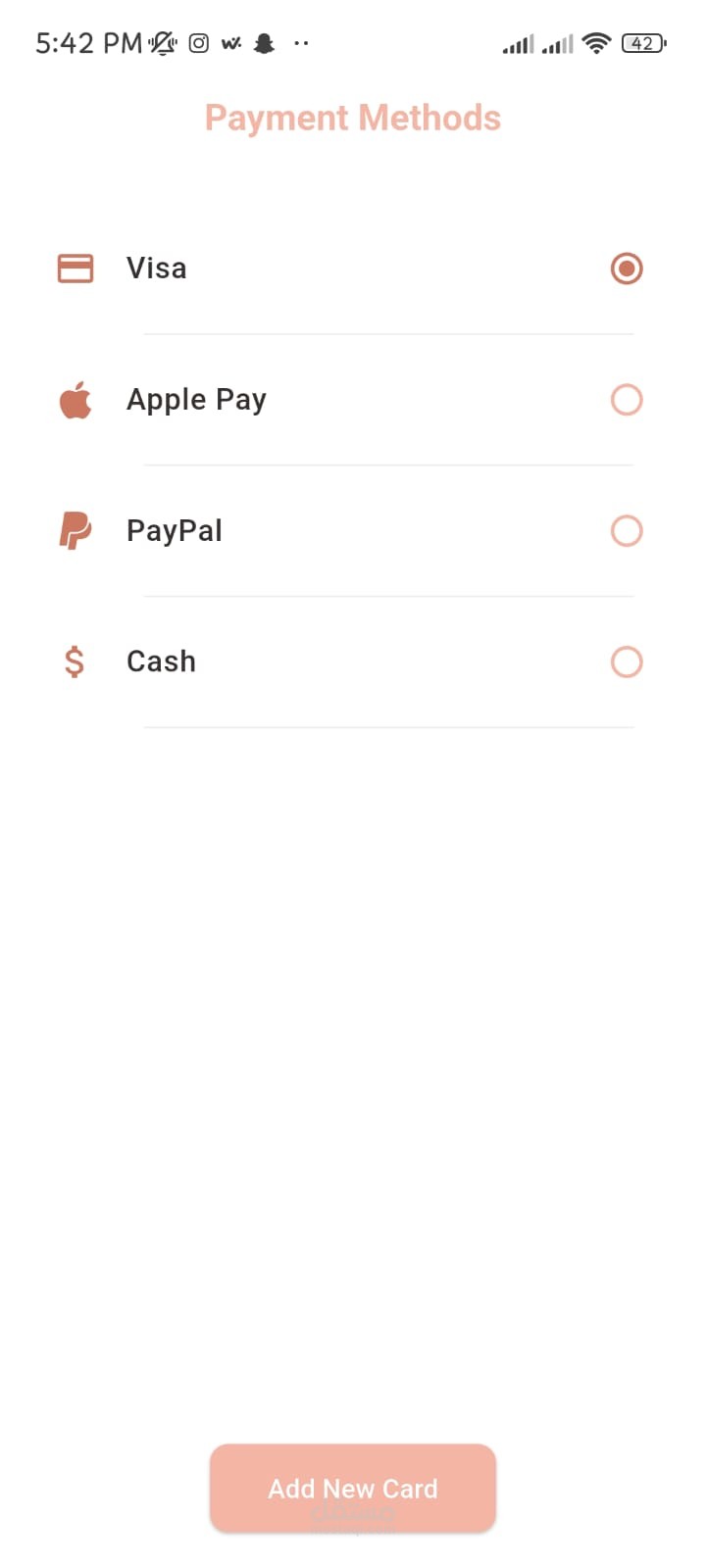Image resolution: width=706 pixels, height=1568 pixels.
Task: Click the Visa row label text
Action: tap(157, 268)
